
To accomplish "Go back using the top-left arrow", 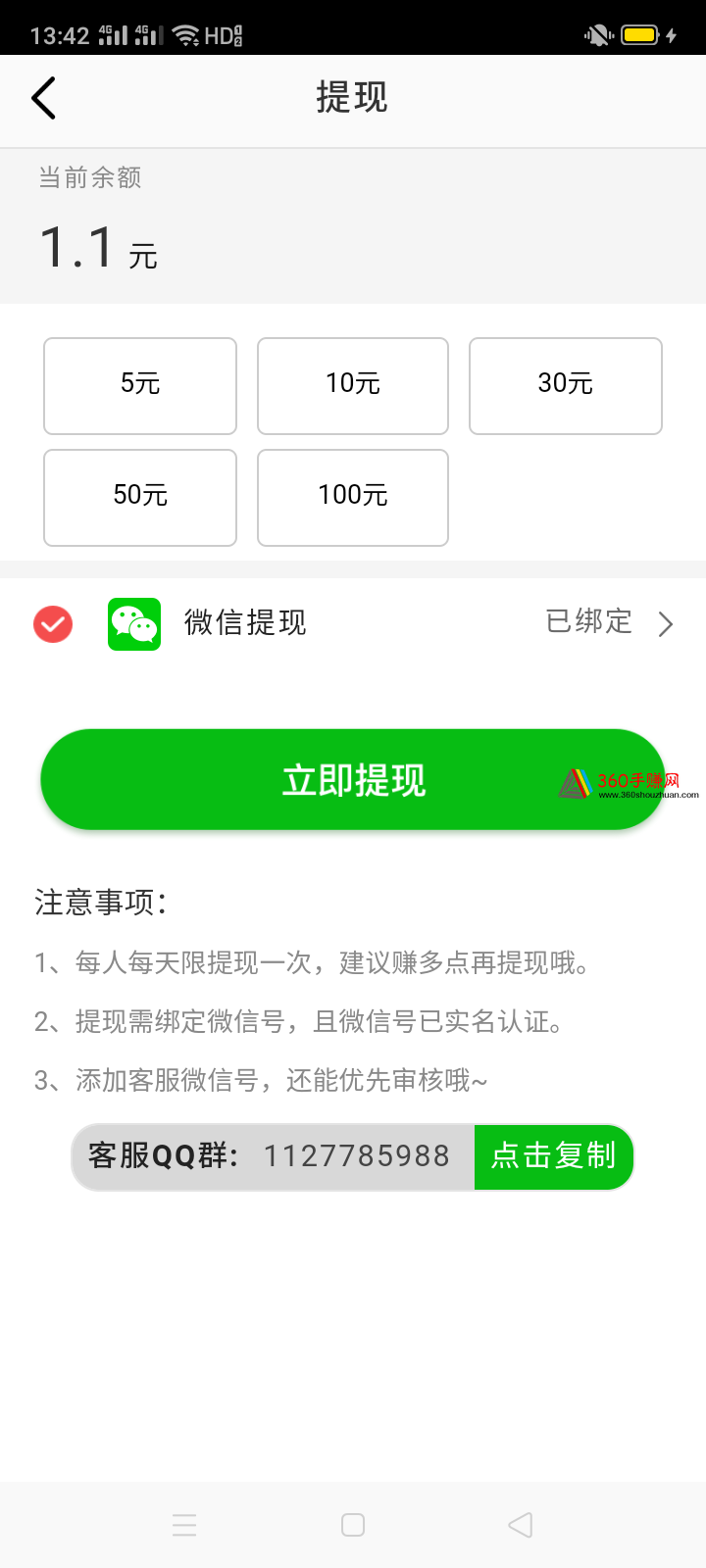I will pos(44,98).
